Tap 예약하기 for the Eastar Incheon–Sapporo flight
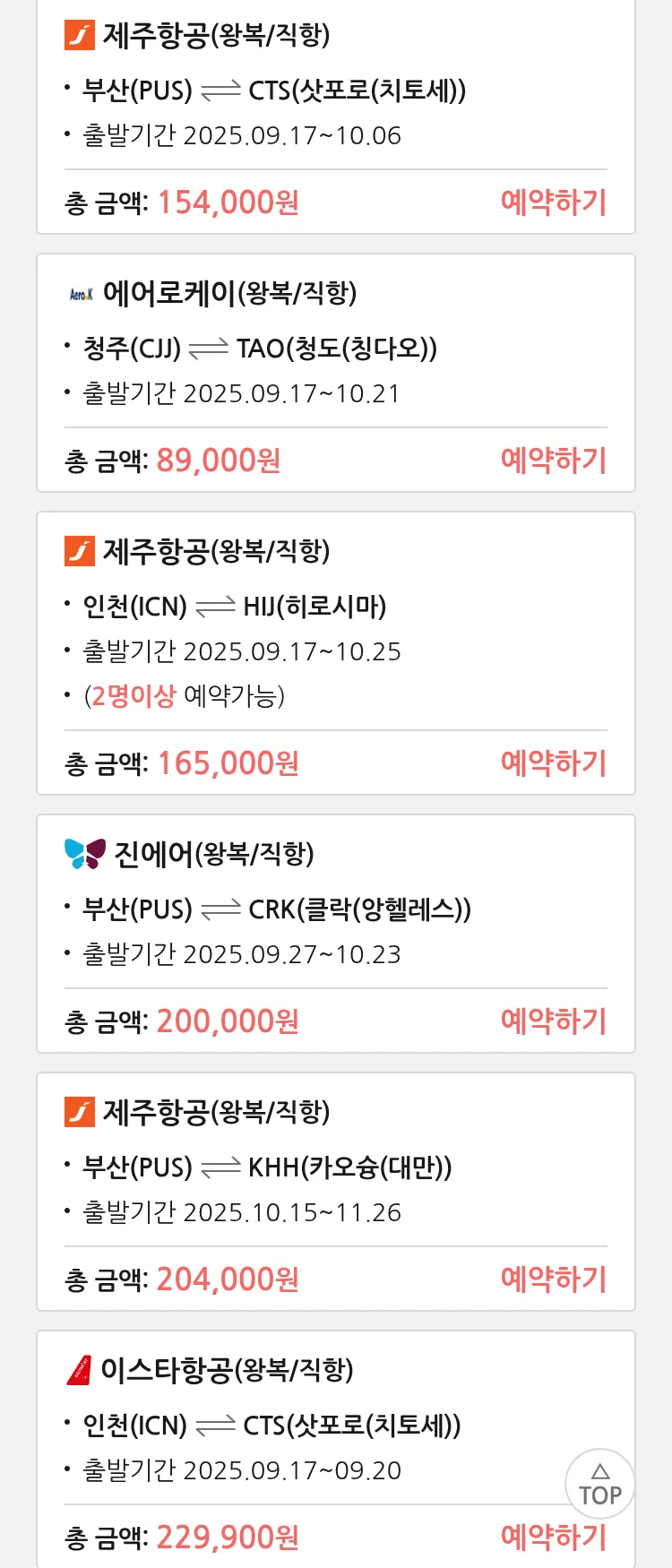 pyautogui.click(x=553, y=1538)
